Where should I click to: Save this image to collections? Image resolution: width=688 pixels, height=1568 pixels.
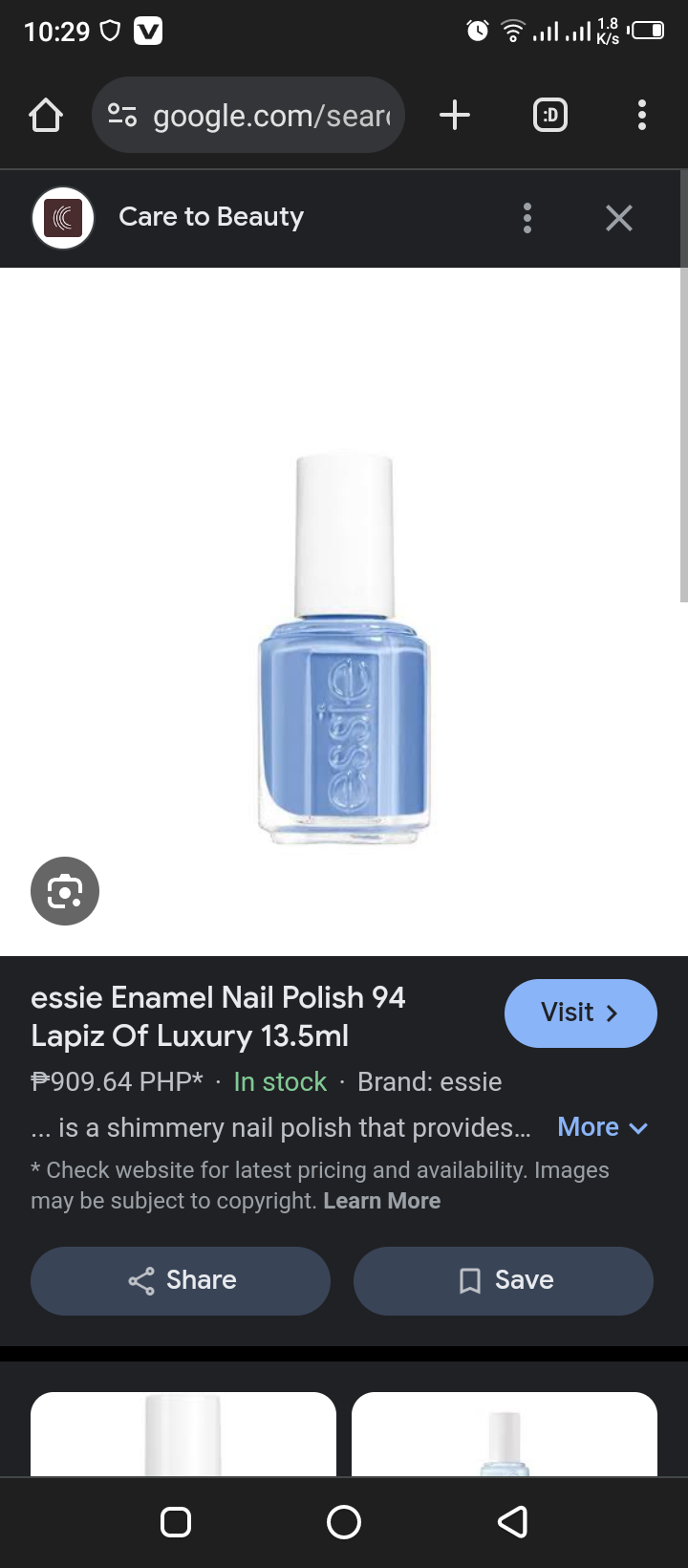pyautogui.click(x=504, y=1280)
